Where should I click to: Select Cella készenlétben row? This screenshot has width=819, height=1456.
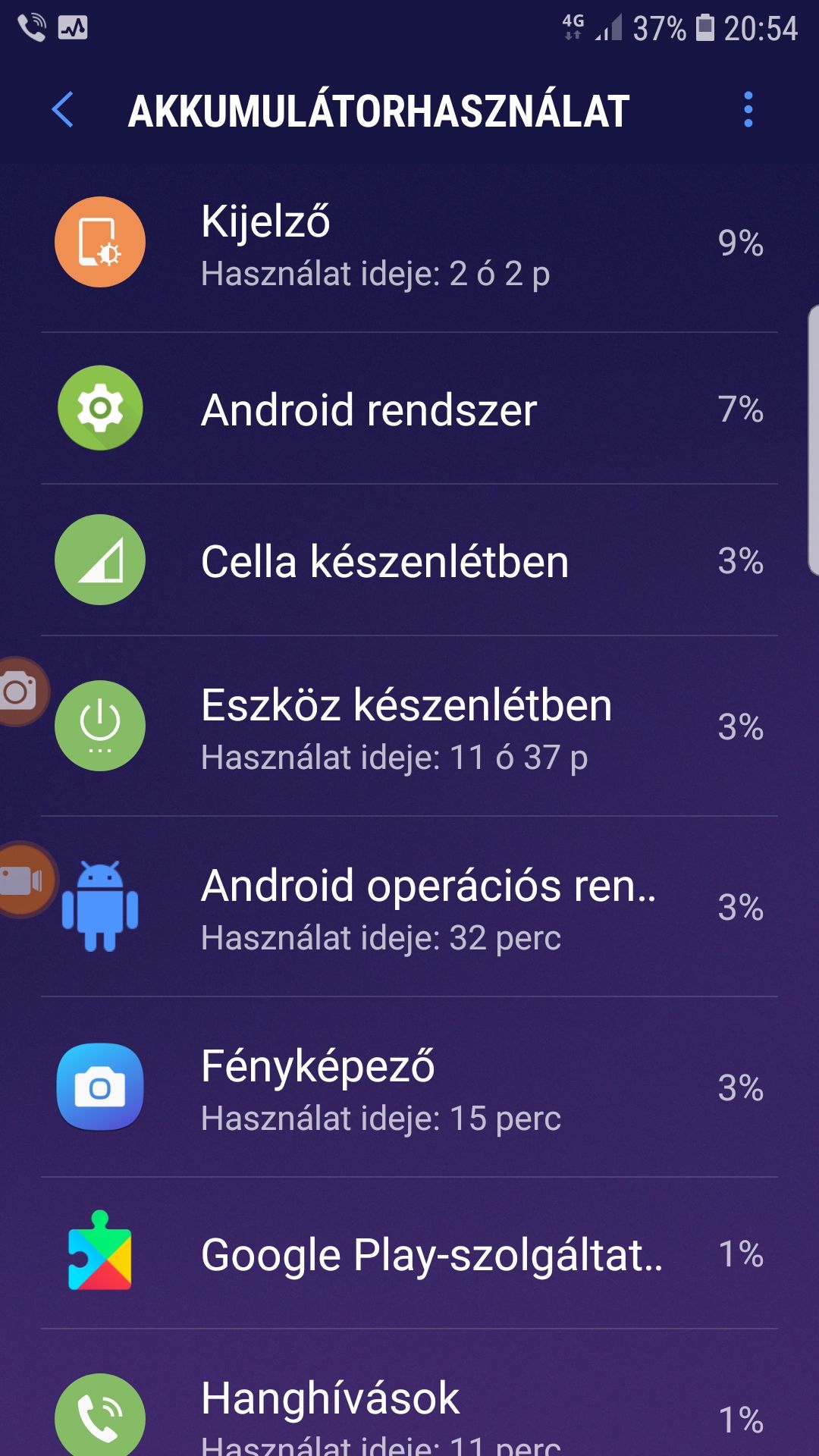click(409, 560)
